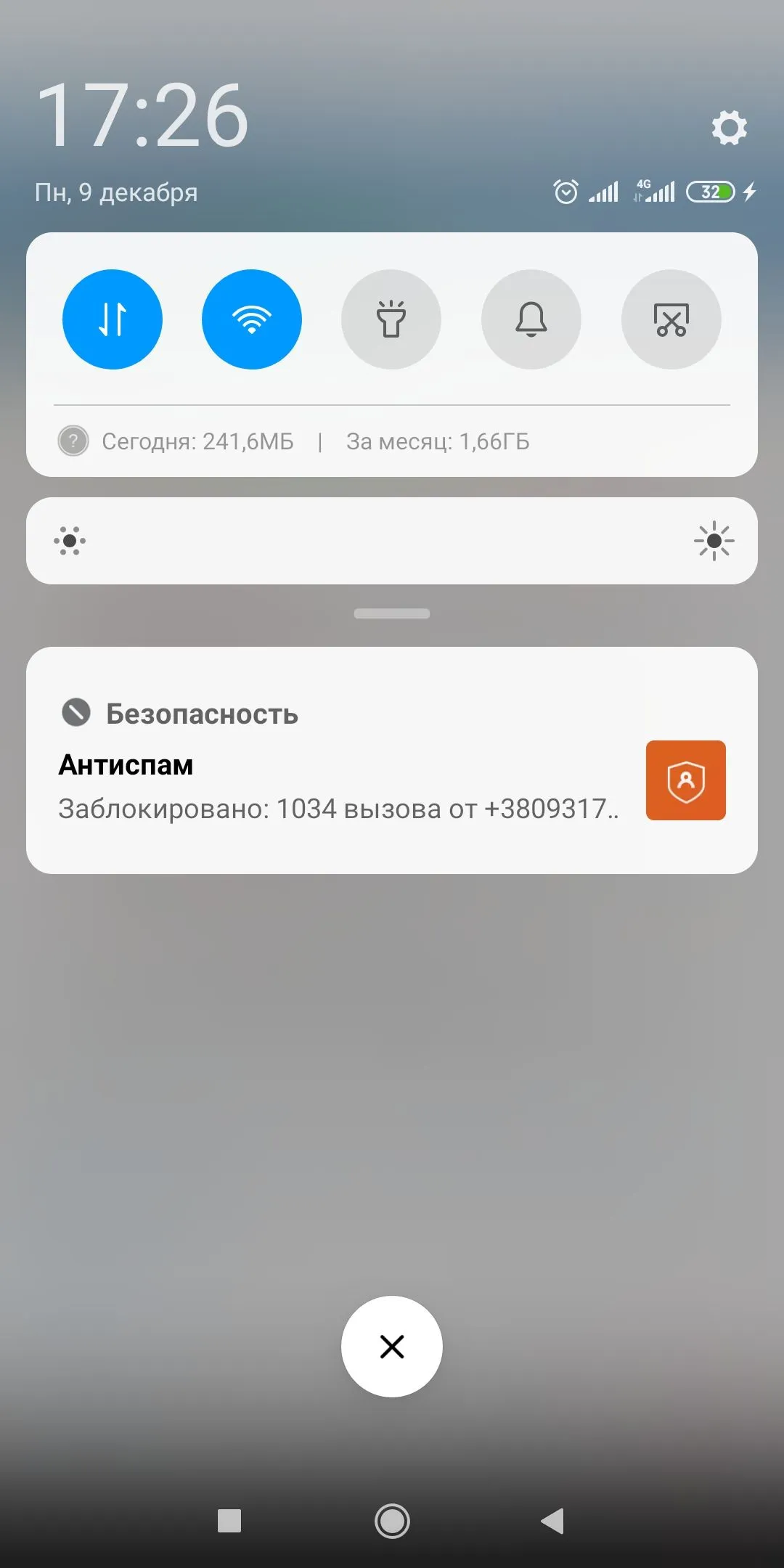This screenshot has width=784, height=1568.
Task: Collapse the panel handle below brightness
Action: (x=392, y=613)
